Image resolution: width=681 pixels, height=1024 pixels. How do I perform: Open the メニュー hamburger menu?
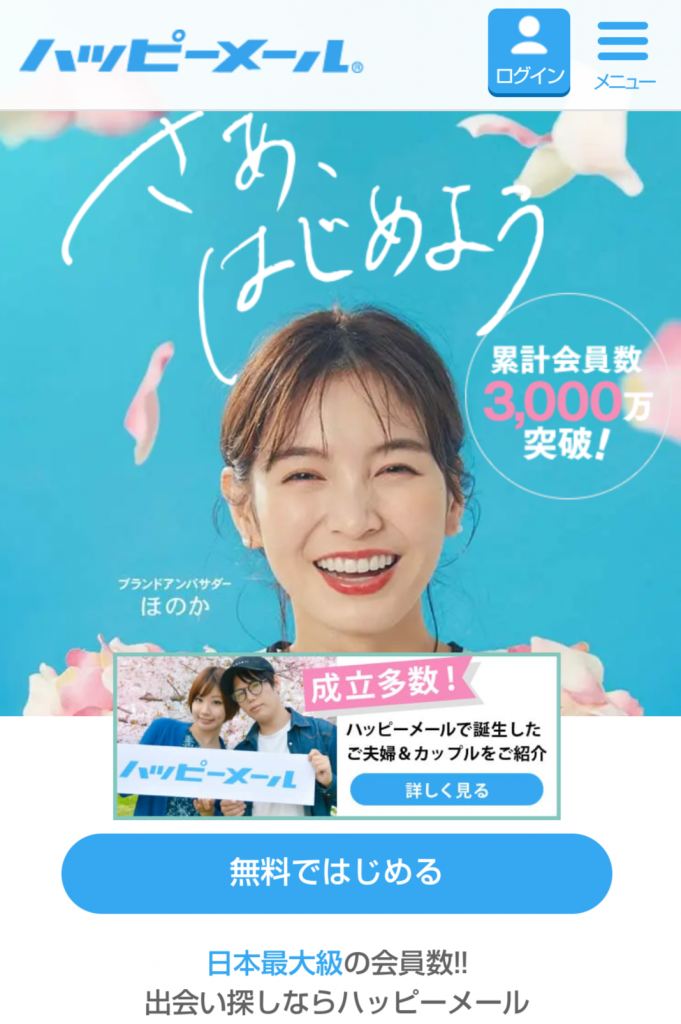[x=623, y=53]
